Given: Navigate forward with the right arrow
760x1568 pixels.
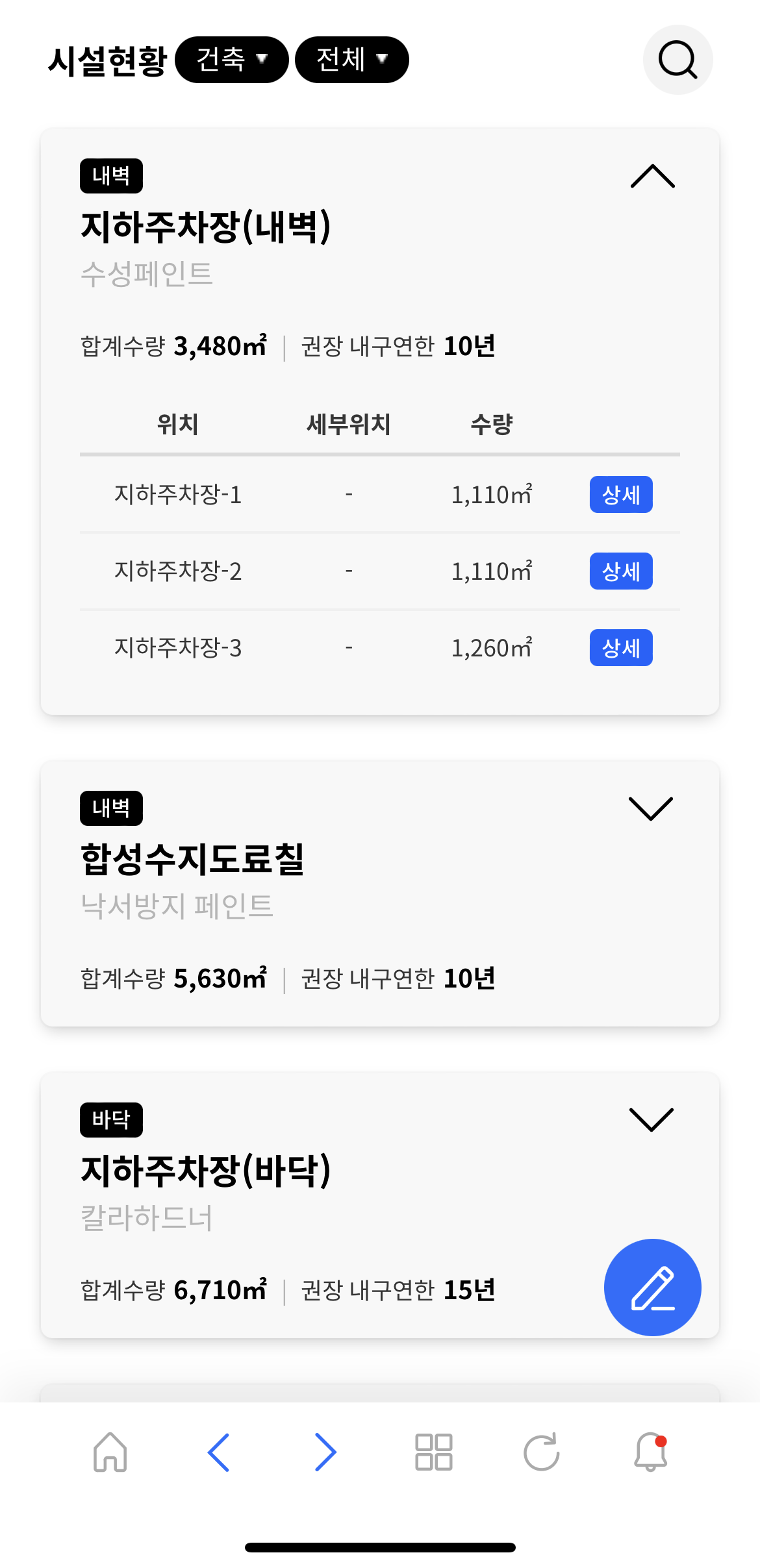Looking at the screenshot, I should 325,1452.
